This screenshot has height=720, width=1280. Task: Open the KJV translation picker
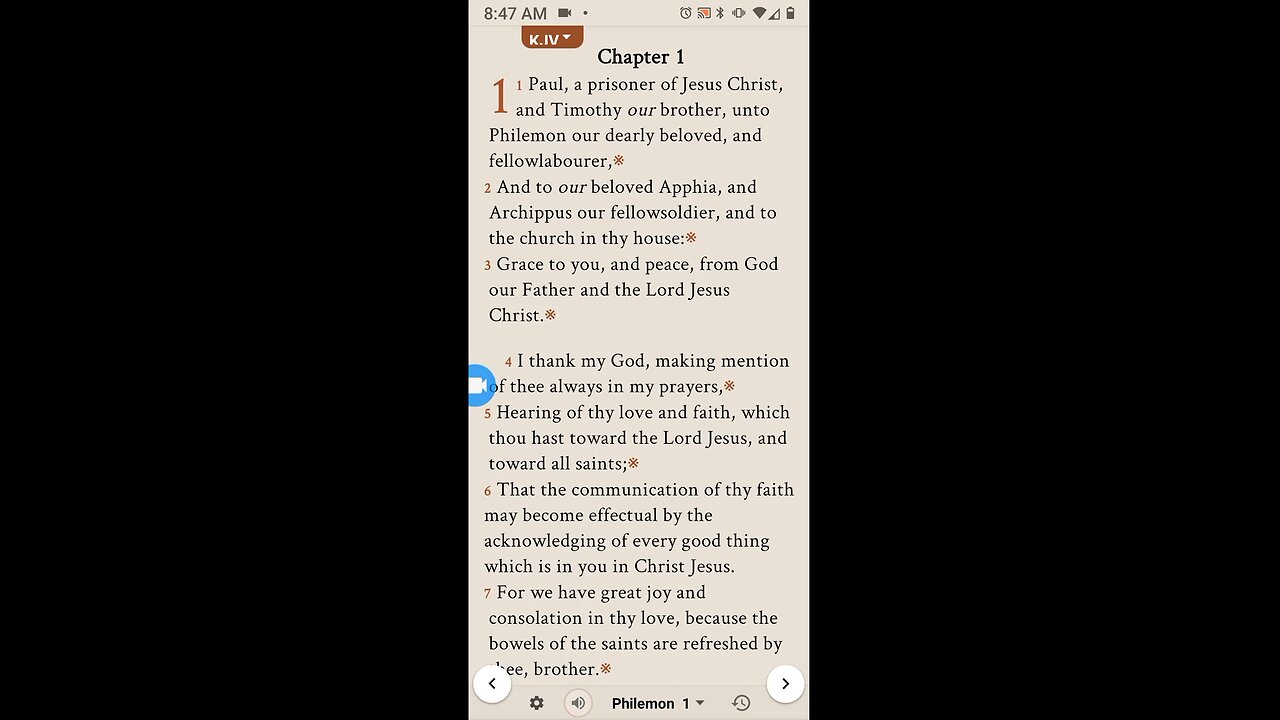pyautogui.click(x=551, y=39)
